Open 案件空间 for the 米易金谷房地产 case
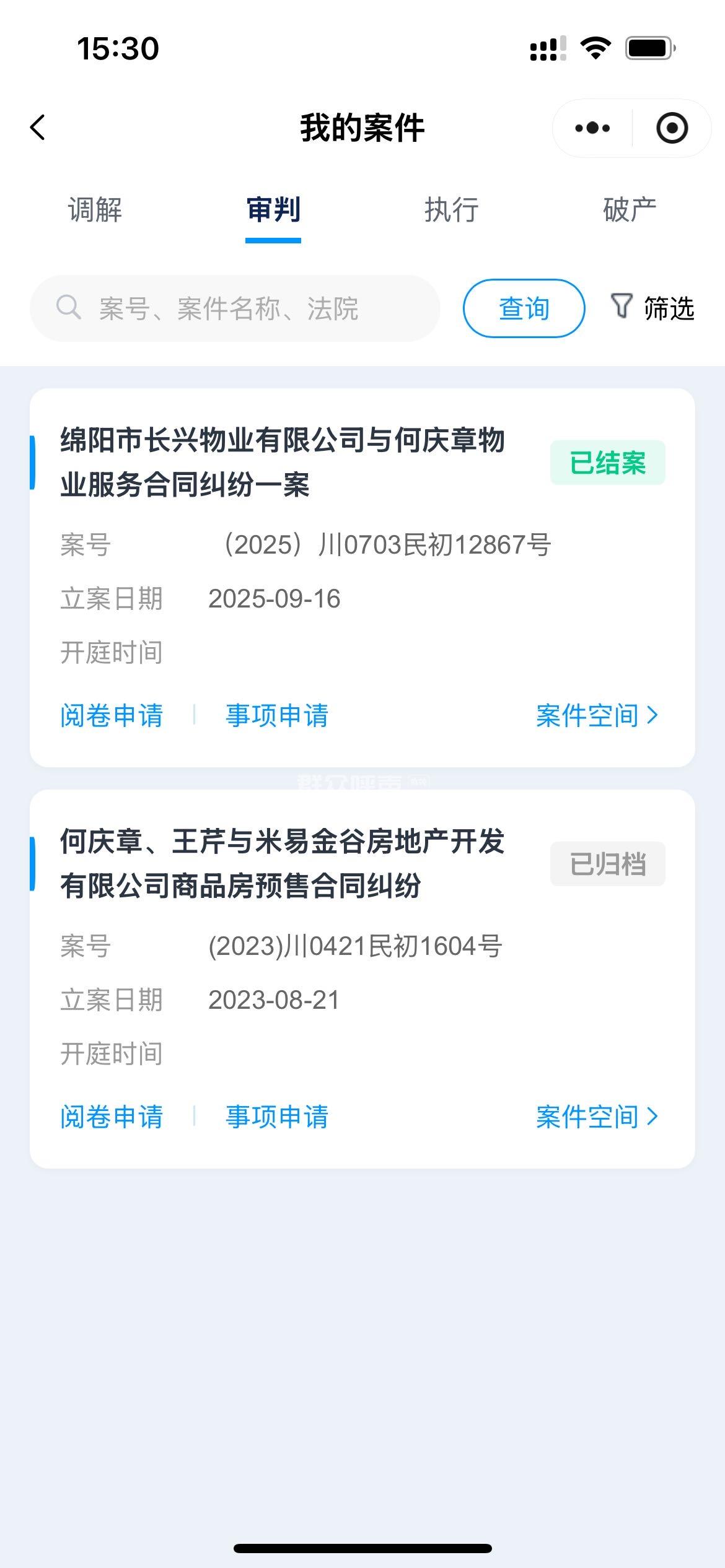725x1568 pixels. pos(596,1117)
